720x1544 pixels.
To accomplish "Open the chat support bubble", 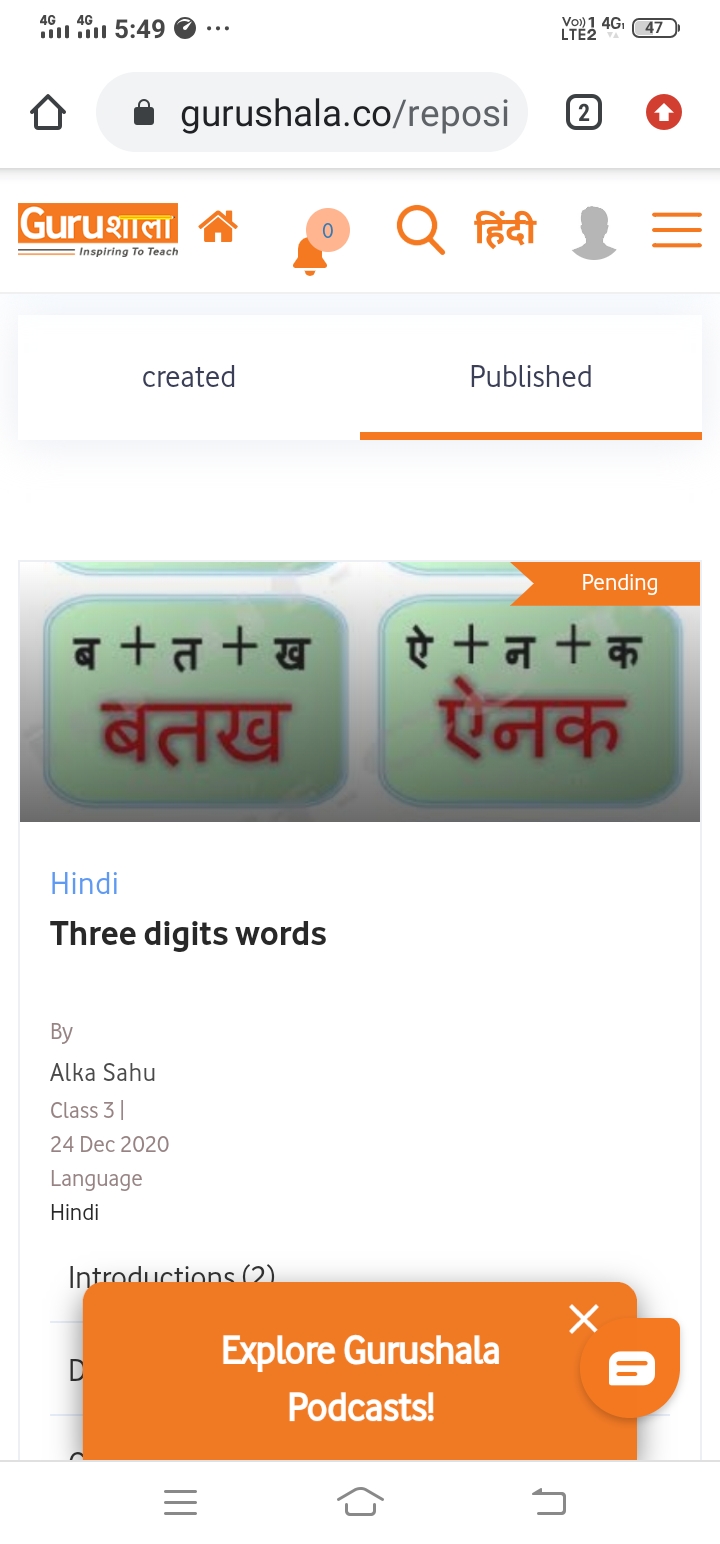I will coord(631,1367).
